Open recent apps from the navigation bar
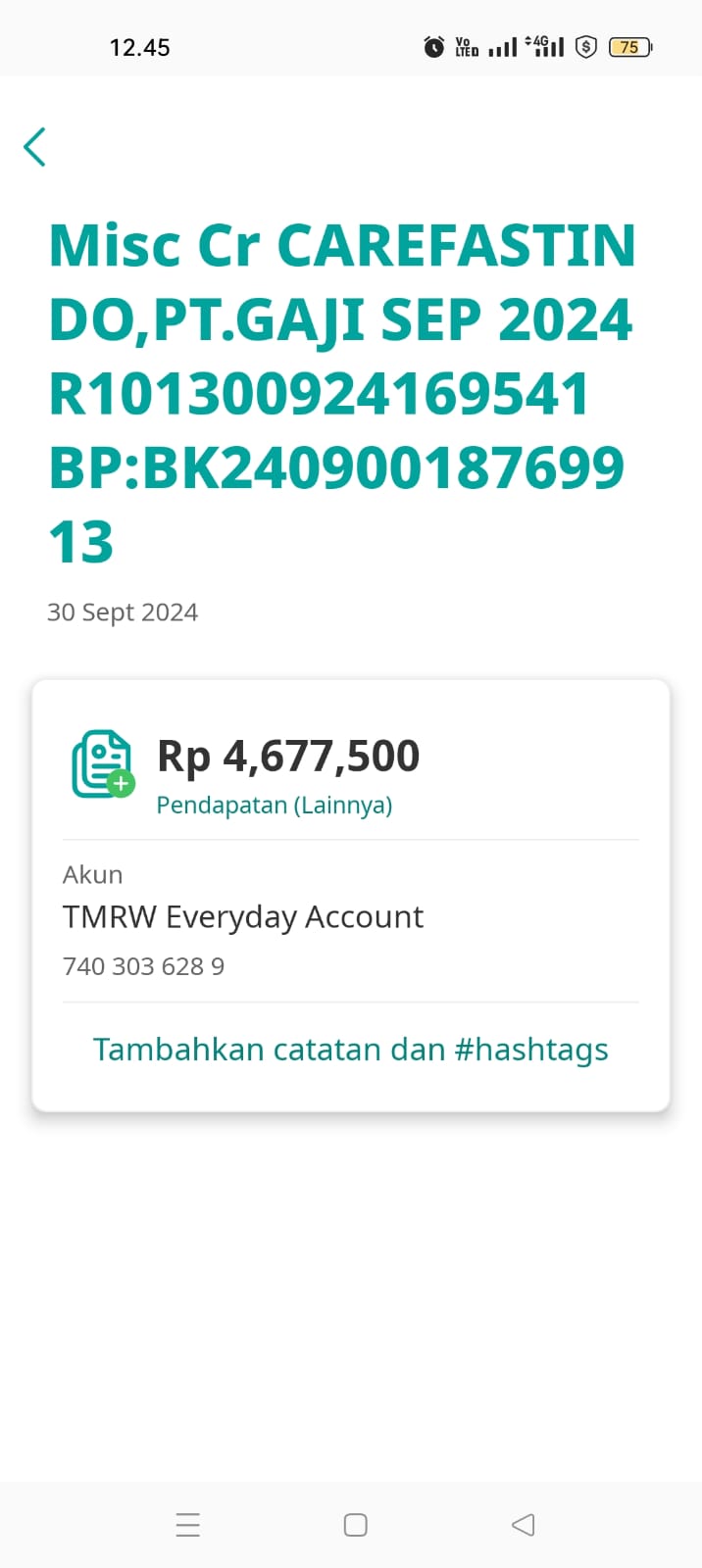Screen dimensions: 702x1568 (x=188, y=1525)
